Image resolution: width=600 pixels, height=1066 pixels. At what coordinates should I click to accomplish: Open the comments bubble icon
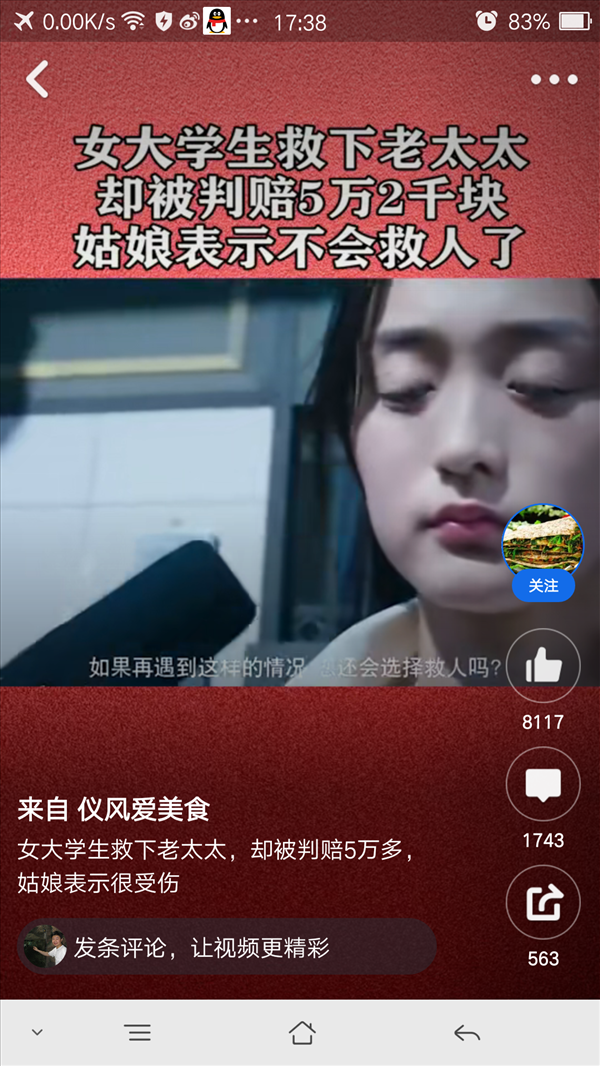543,784
